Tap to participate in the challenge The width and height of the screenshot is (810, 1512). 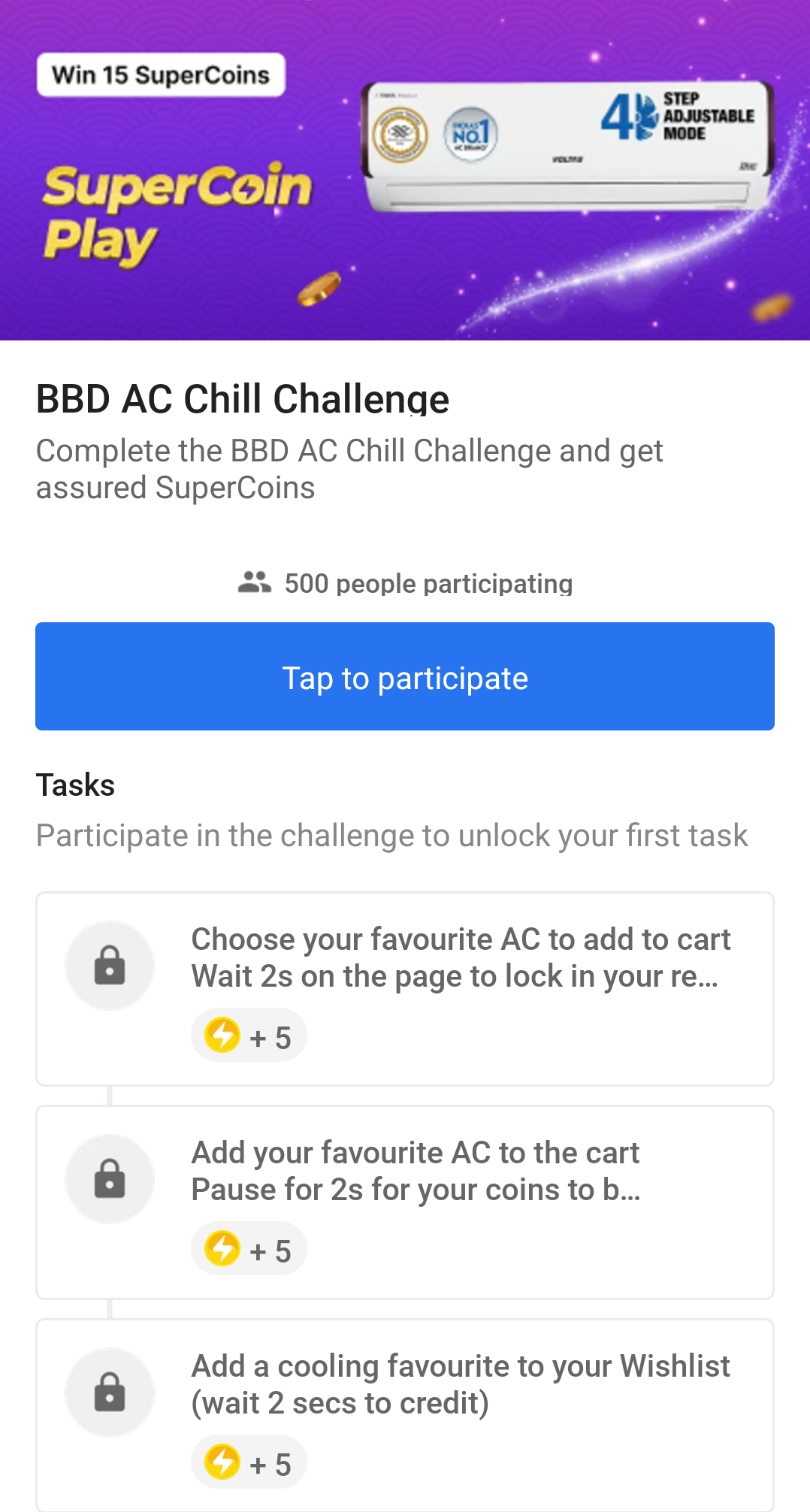pyautogui.click(x=405, y=676)
